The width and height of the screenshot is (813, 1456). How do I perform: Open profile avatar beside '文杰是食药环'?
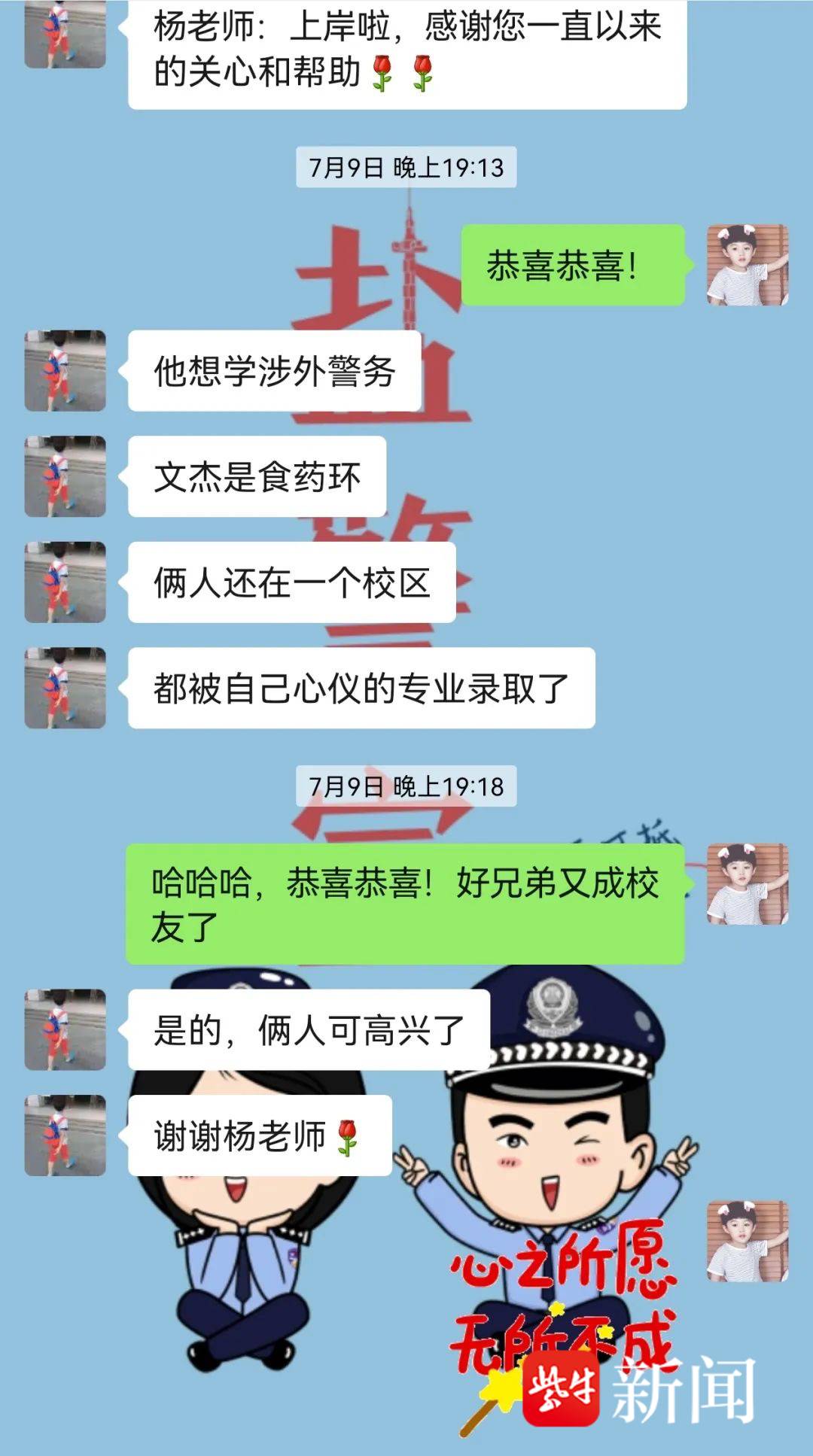65,476
